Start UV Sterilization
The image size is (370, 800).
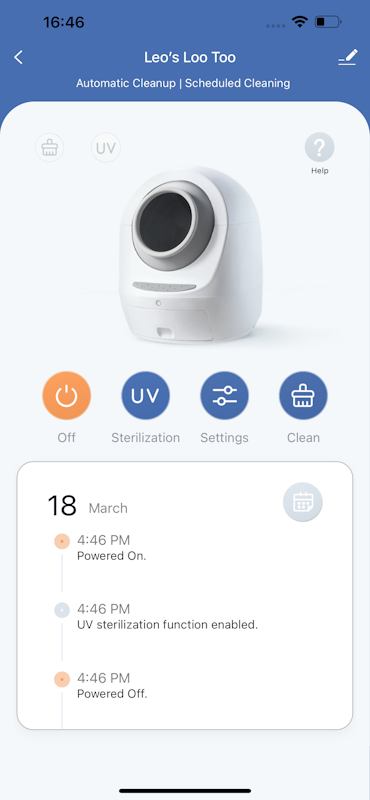click(145, 395)
